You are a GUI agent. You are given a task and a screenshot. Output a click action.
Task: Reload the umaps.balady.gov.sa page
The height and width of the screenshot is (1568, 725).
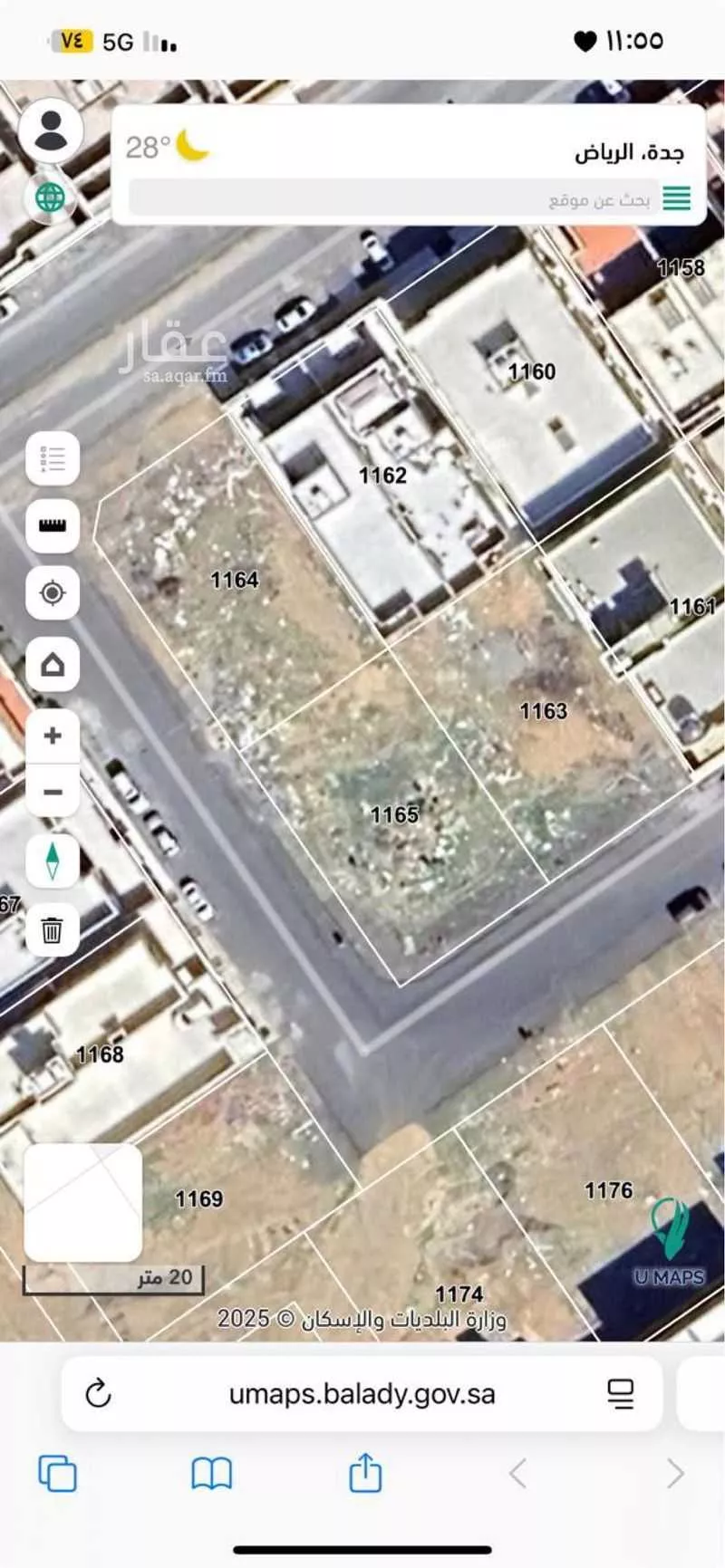click(x=98, y=1393)
